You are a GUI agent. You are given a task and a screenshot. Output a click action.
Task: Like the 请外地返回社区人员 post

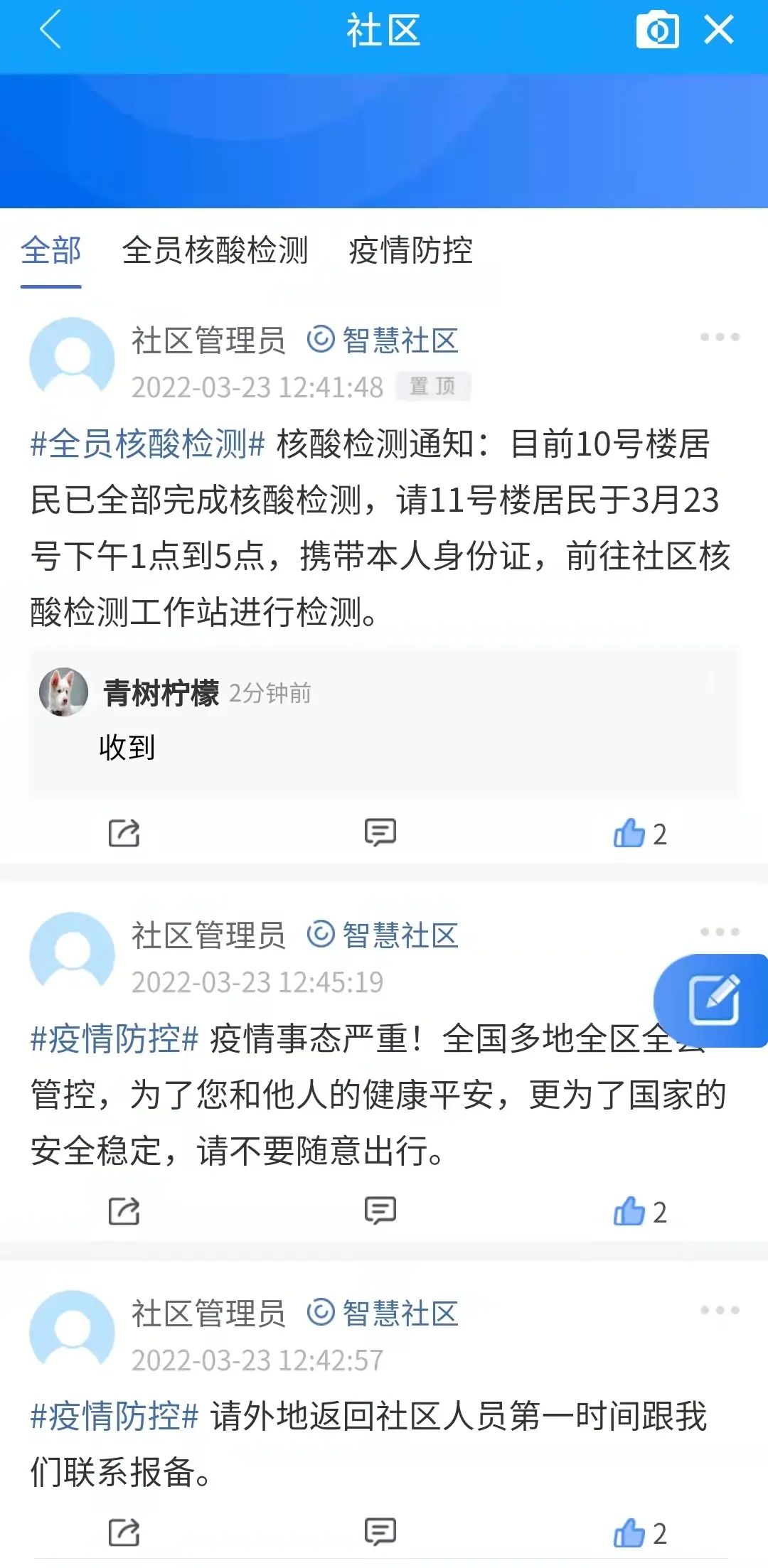click(630, 1533)
